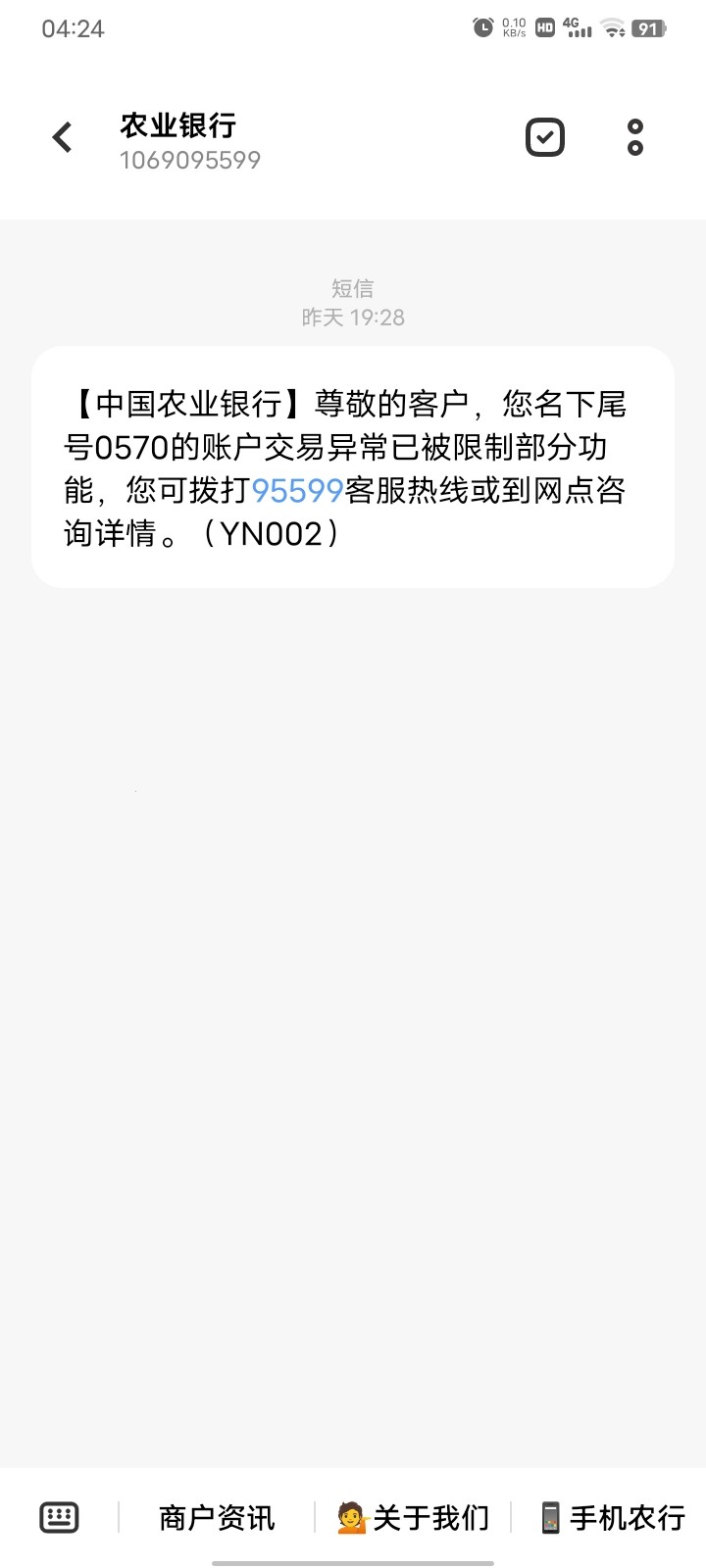Tap the gesture navigation bar at bottom

pos(353,1558)
